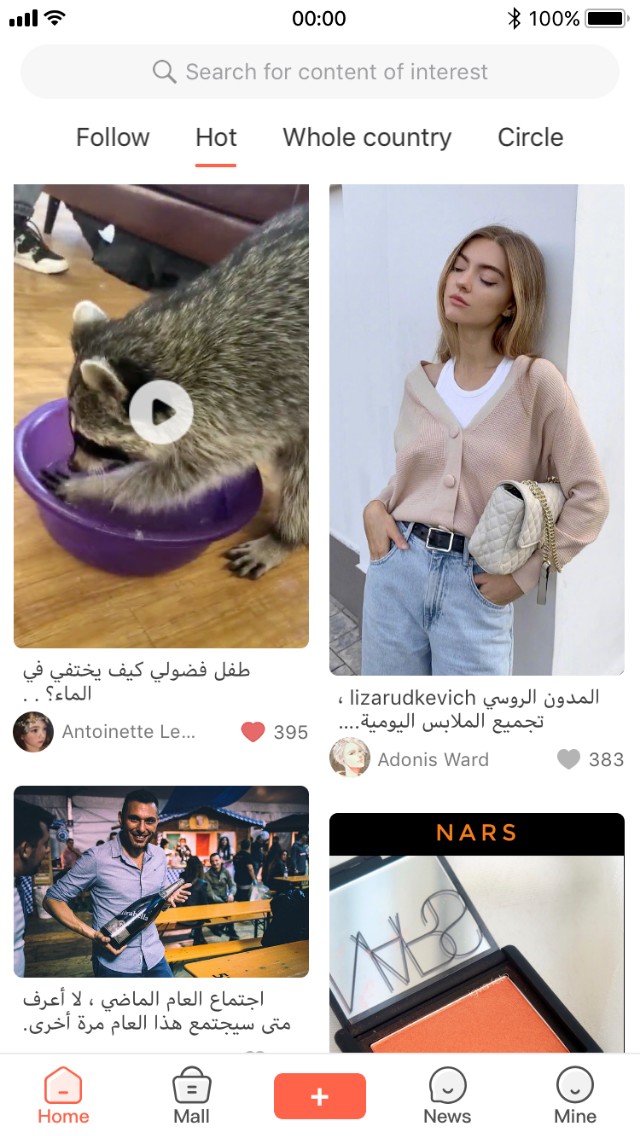View Antoinette's profile avatar

(x=33, y=732)
